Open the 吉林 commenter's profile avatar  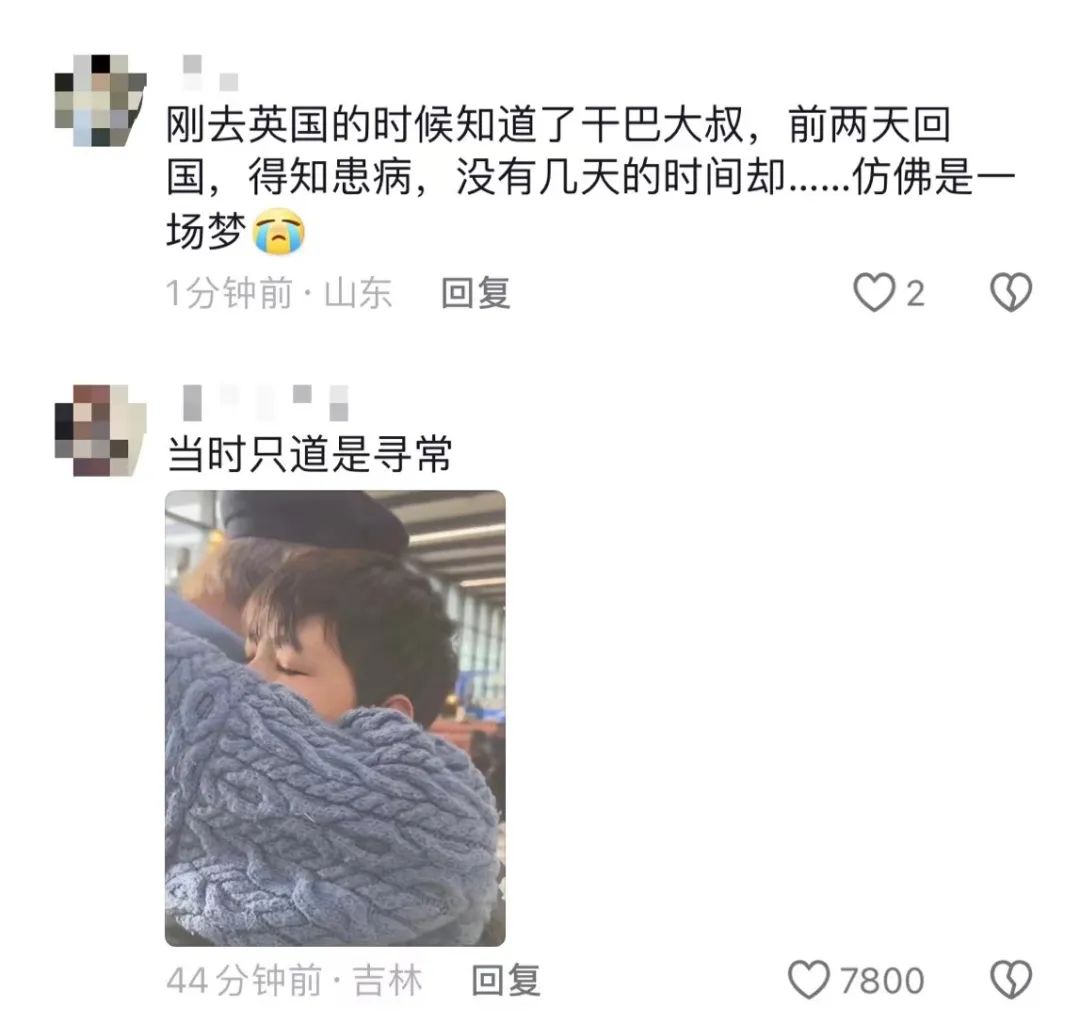100,430
